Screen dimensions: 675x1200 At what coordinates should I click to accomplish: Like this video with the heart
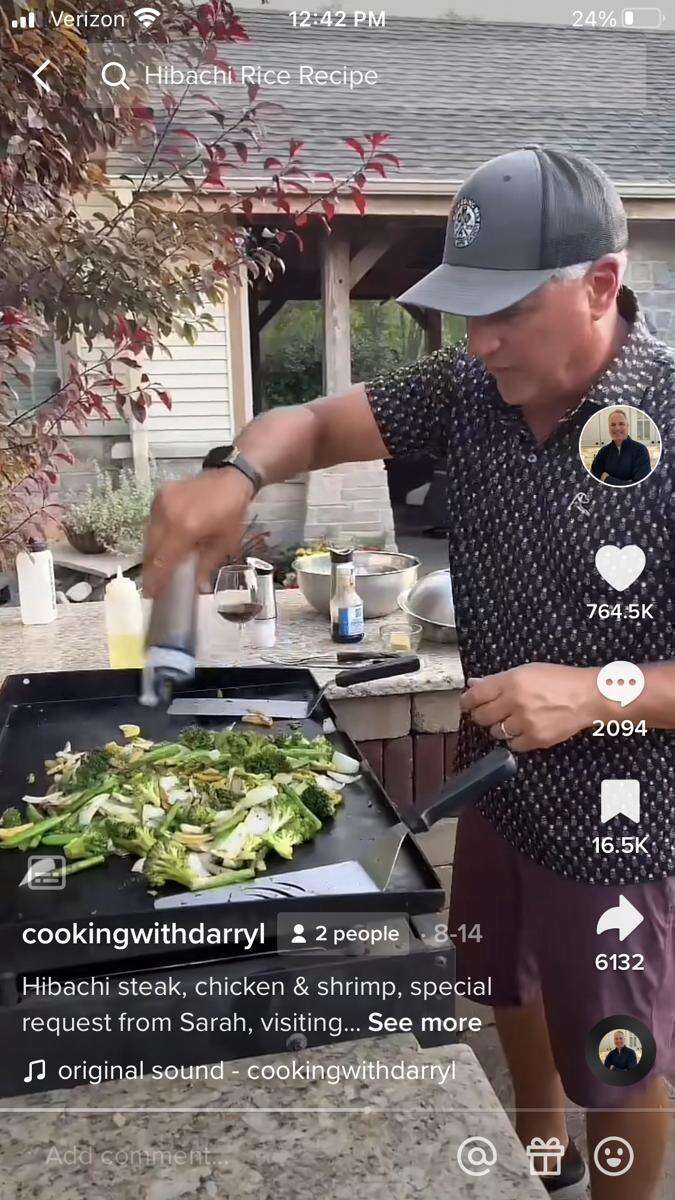tap(620, 568)
